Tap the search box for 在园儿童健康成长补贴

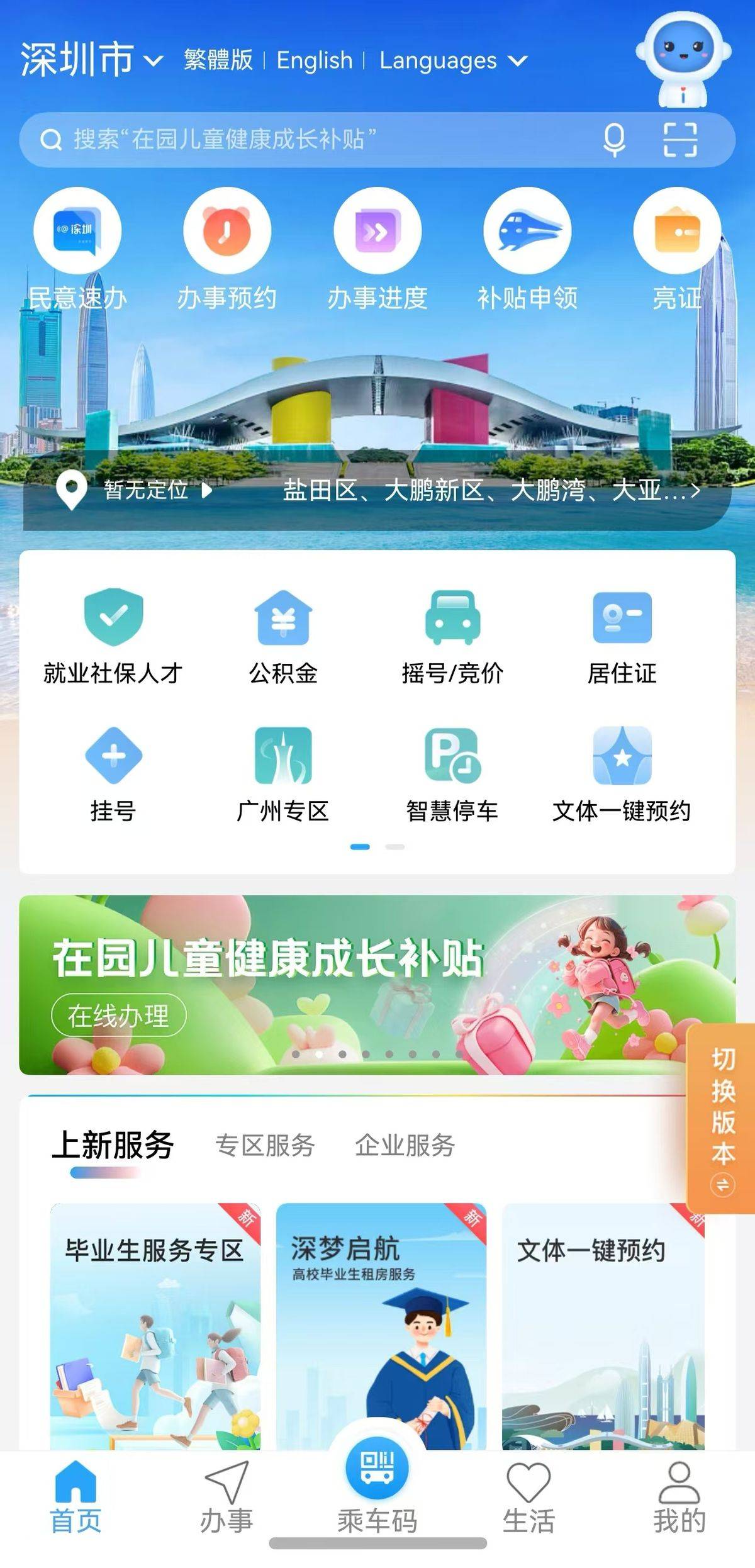(x=302, y=139)
